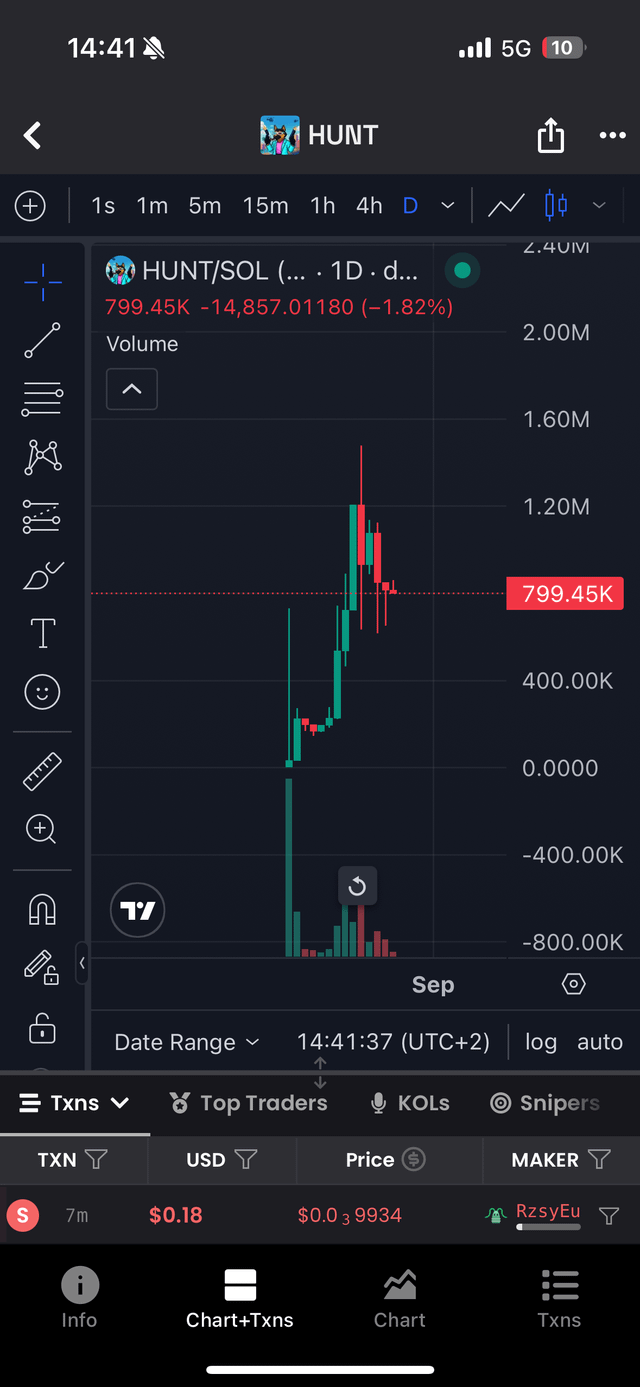640x1387 pixels.
Task: Switch chart to 5m interval
Action: coord(205,206)
